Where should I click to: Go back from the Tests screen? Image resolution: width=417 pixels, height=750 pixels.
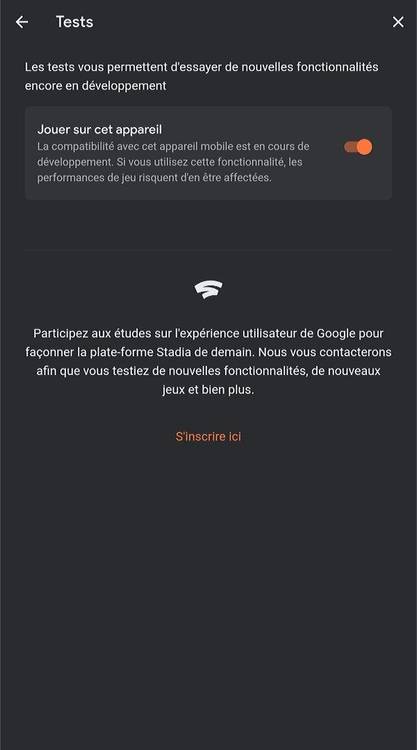[22, 22]
